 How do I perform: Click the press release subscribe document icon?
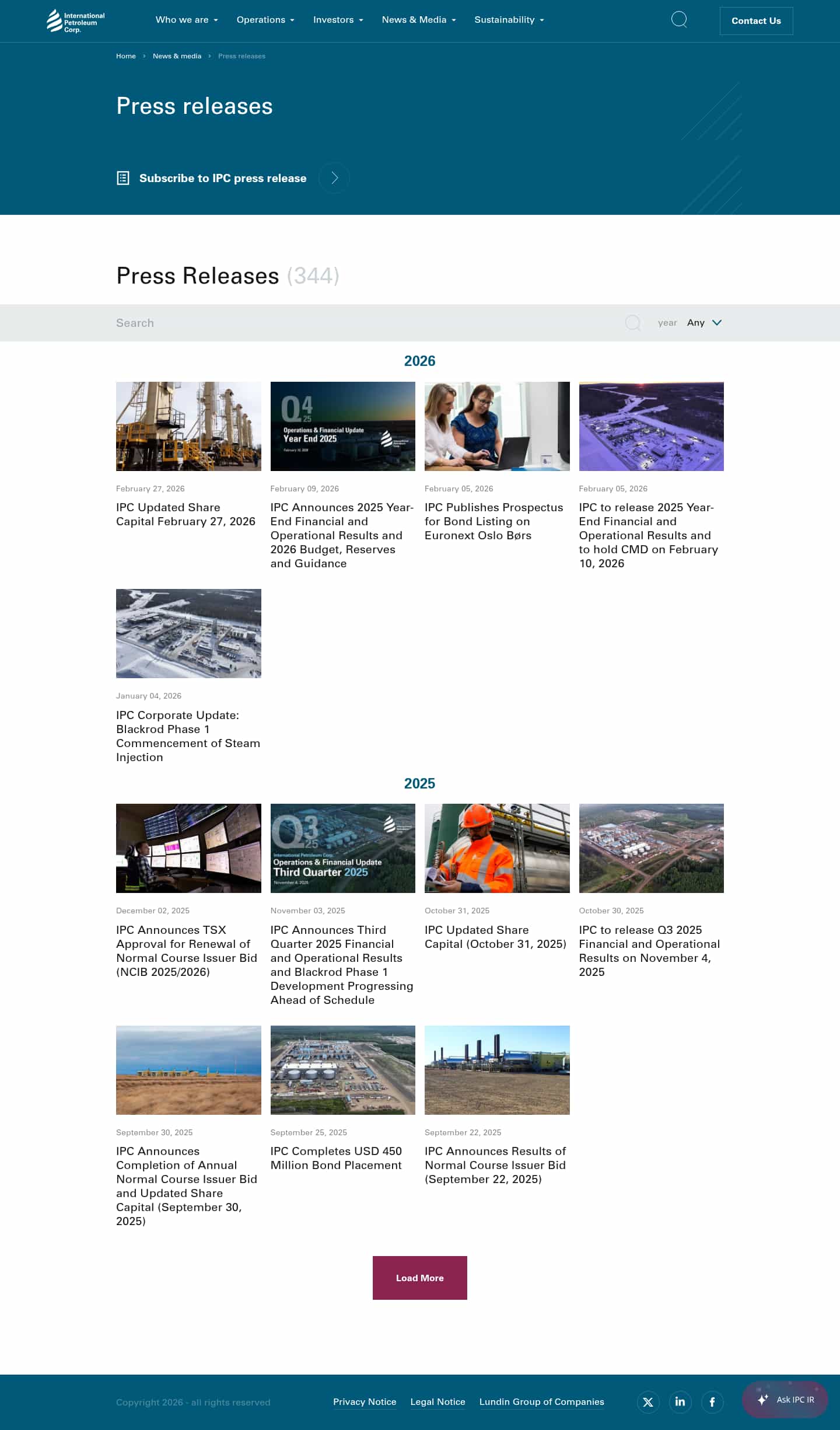pyautogui.click(x=123, y=178)
